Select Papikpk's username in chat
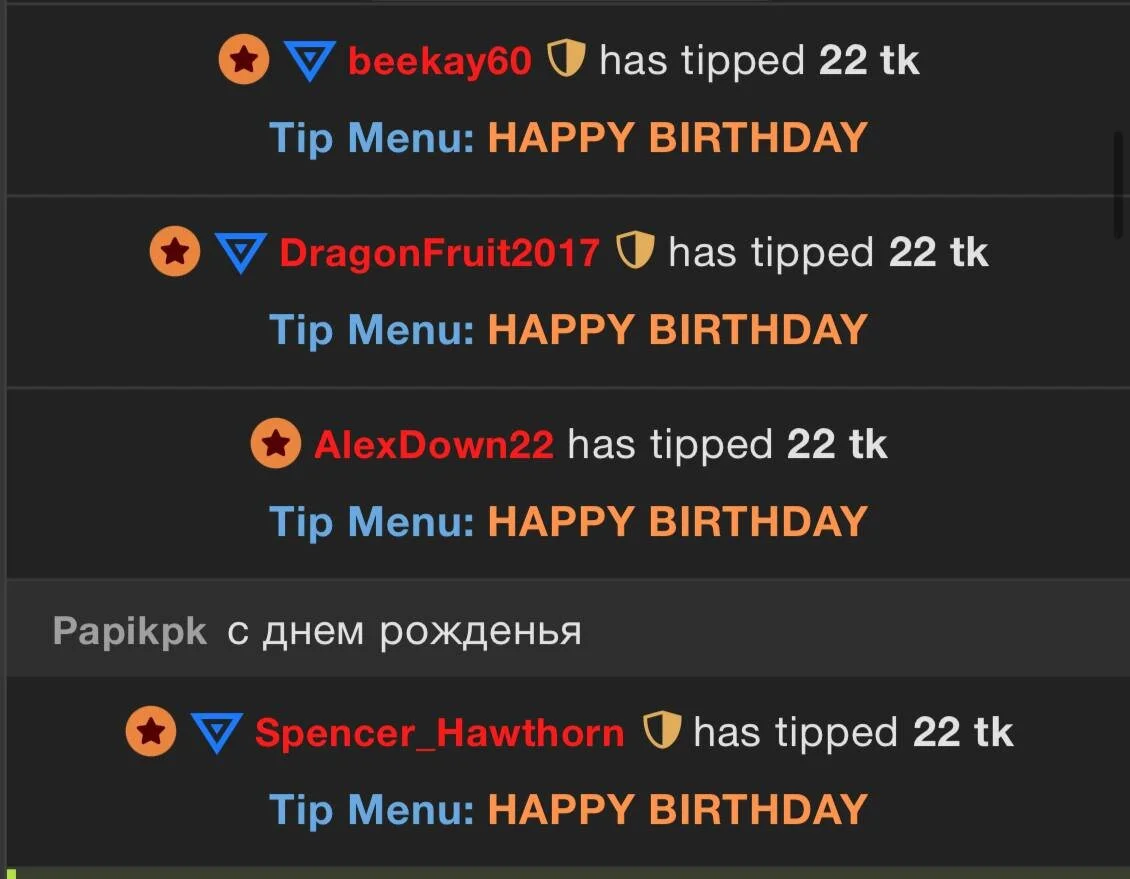 pyautogui.click(x=129, y=631)
